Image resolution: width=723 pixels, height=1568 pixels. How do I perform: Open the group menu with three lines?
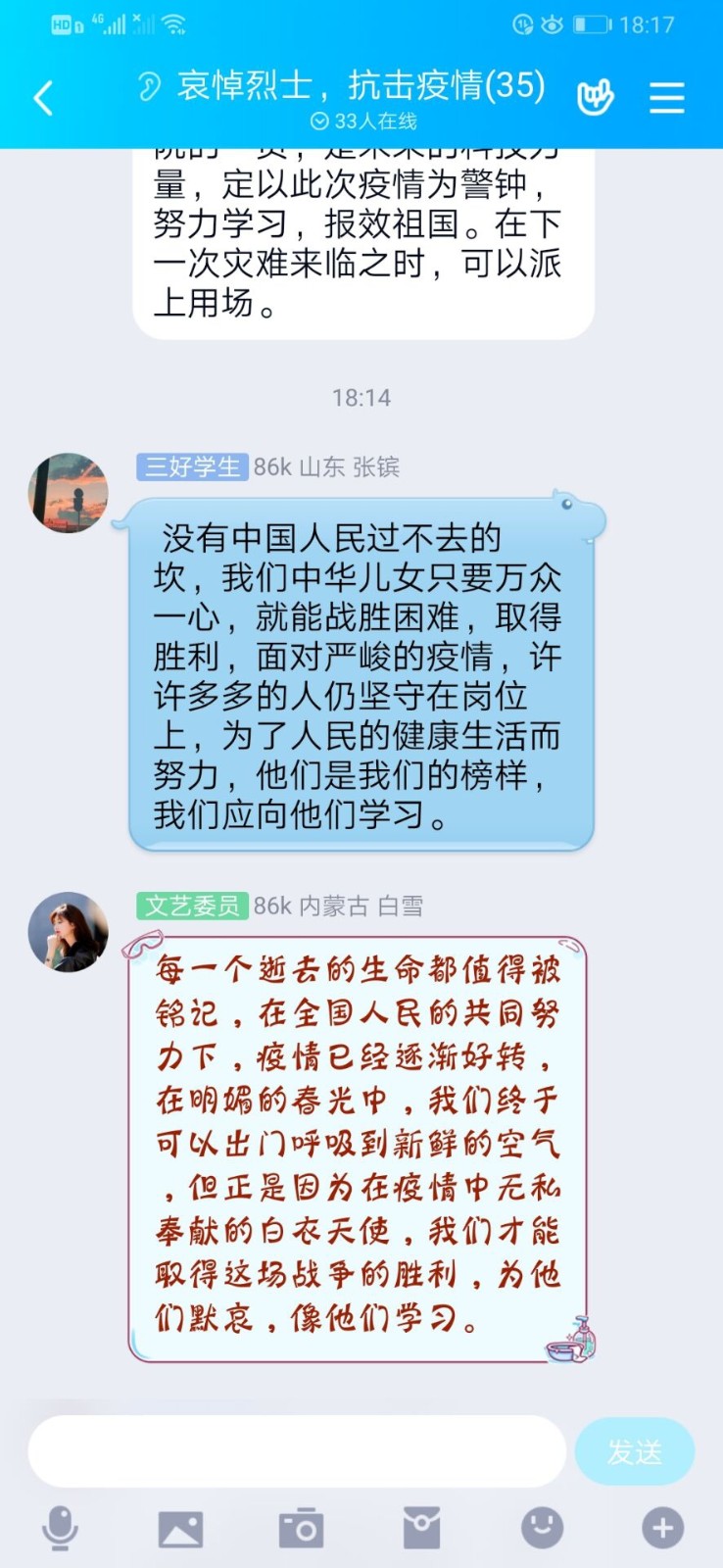(667, 97)
